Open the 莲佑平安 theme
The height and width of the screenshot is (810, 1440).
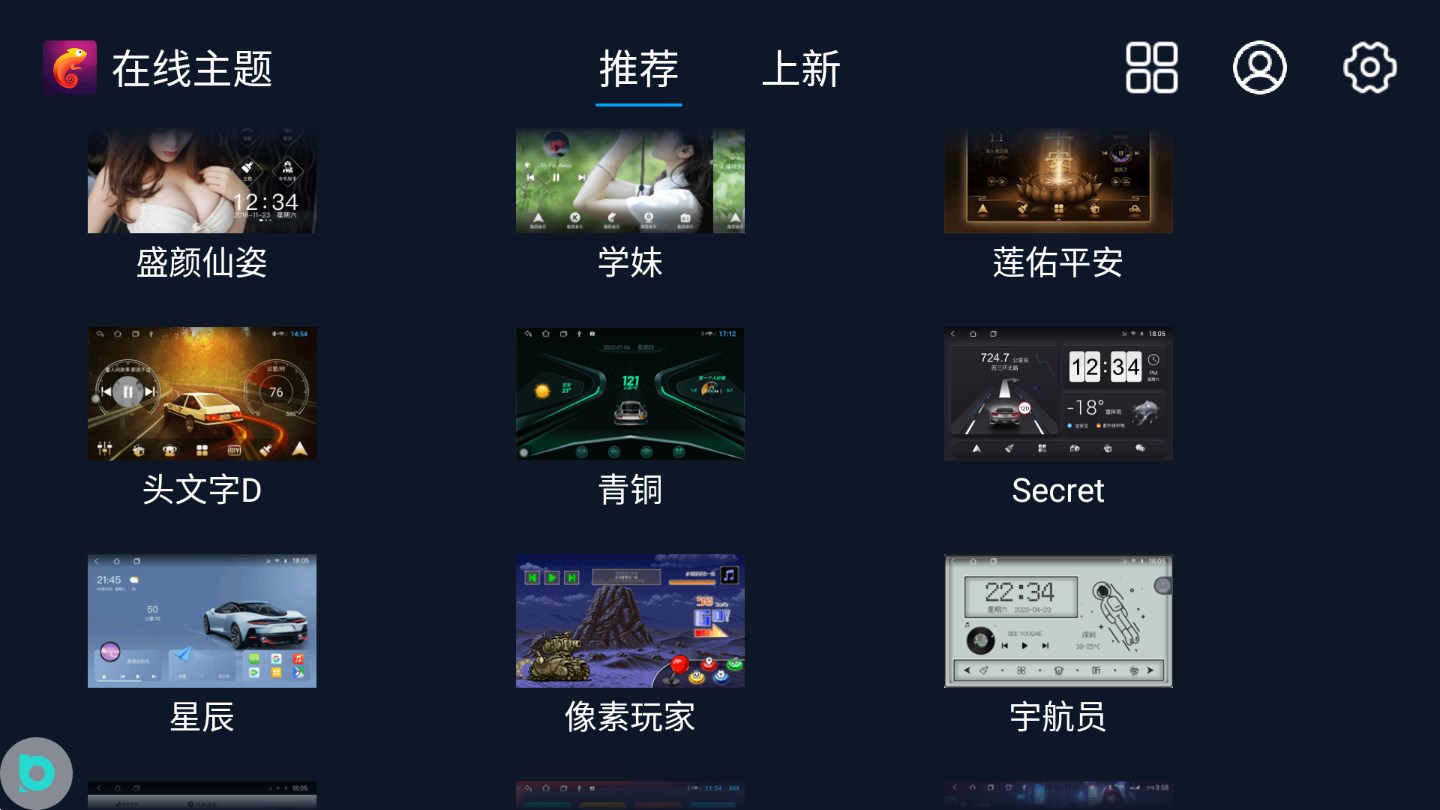click(1058, 182)
